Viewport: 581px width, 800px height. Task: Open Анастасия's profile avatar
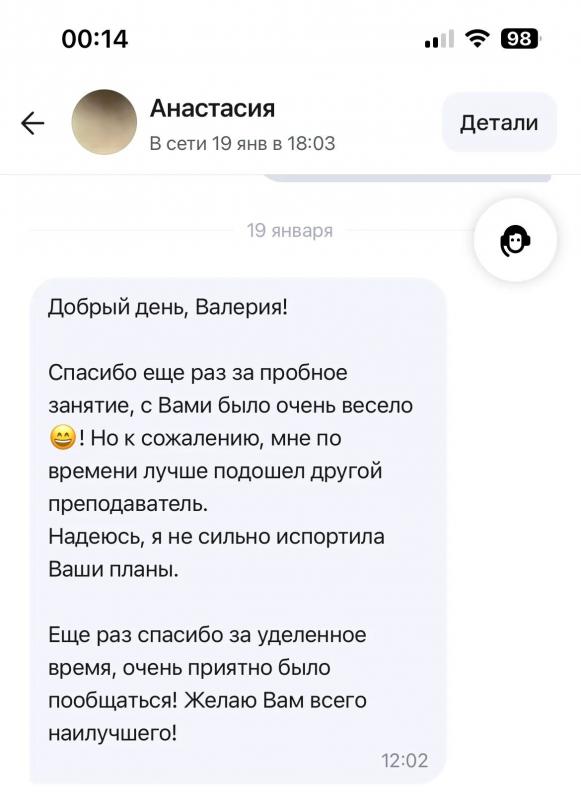coord(104,122)
